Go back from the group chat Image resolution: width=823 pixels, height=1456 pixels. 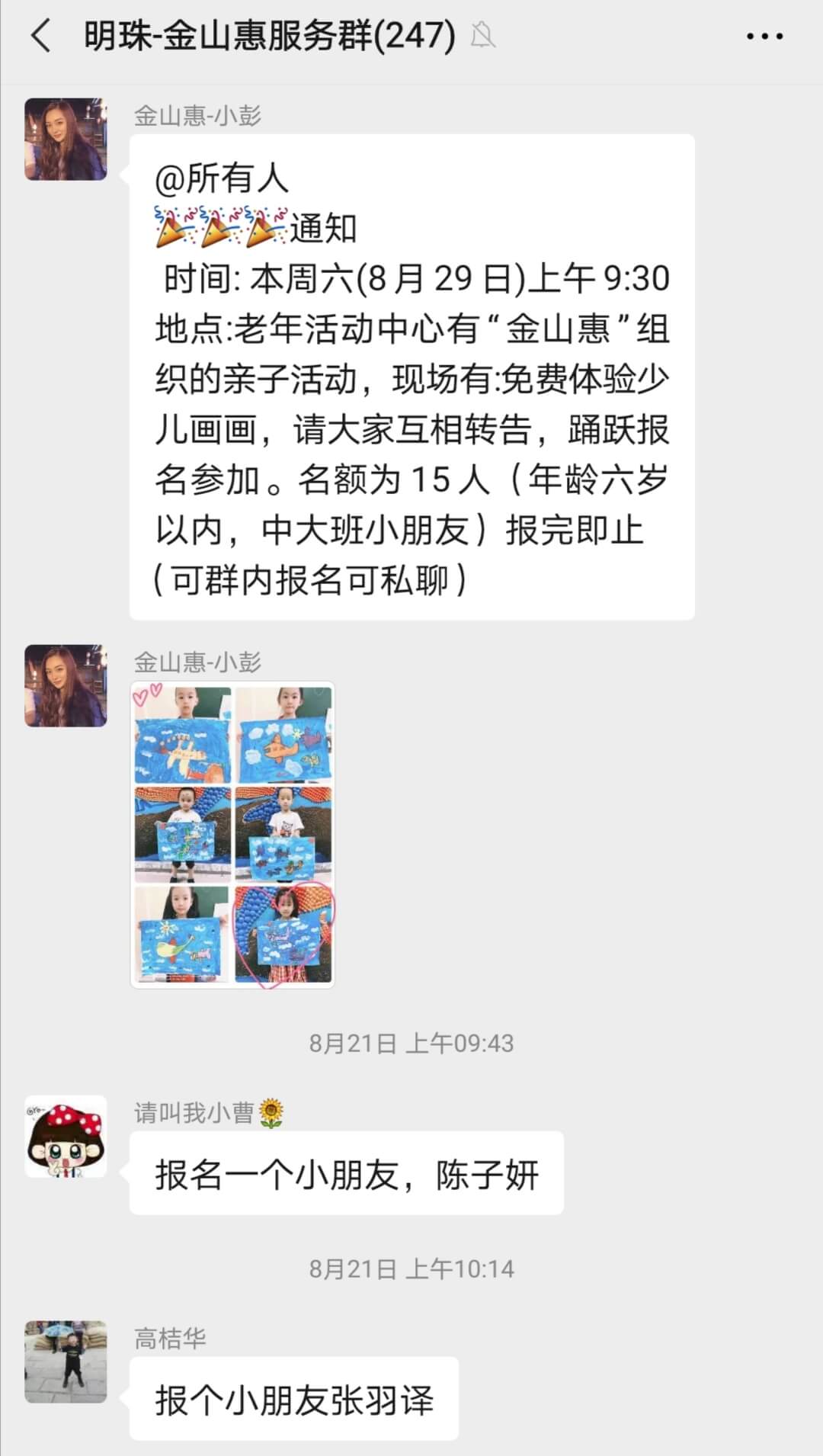click(x=41, y=36)
